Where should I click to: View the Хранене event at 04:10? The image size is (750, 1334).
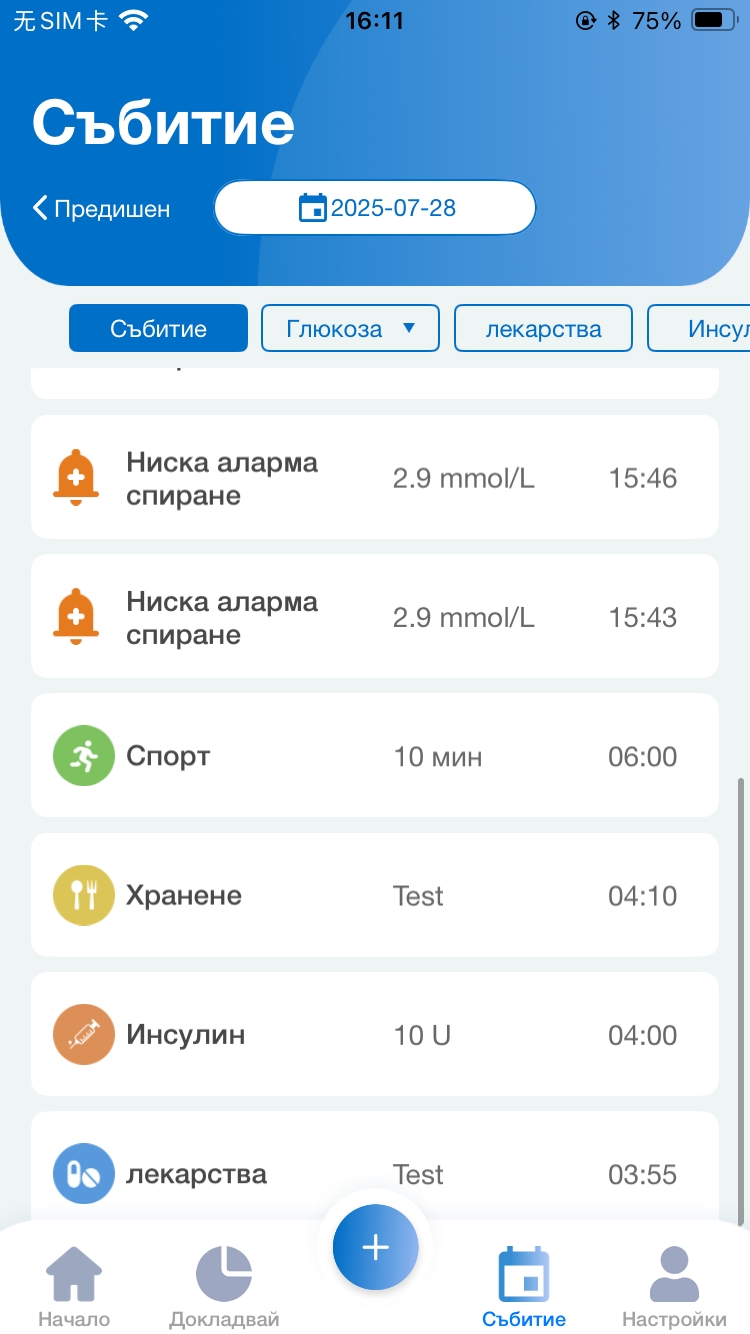(x=375, y=895)
